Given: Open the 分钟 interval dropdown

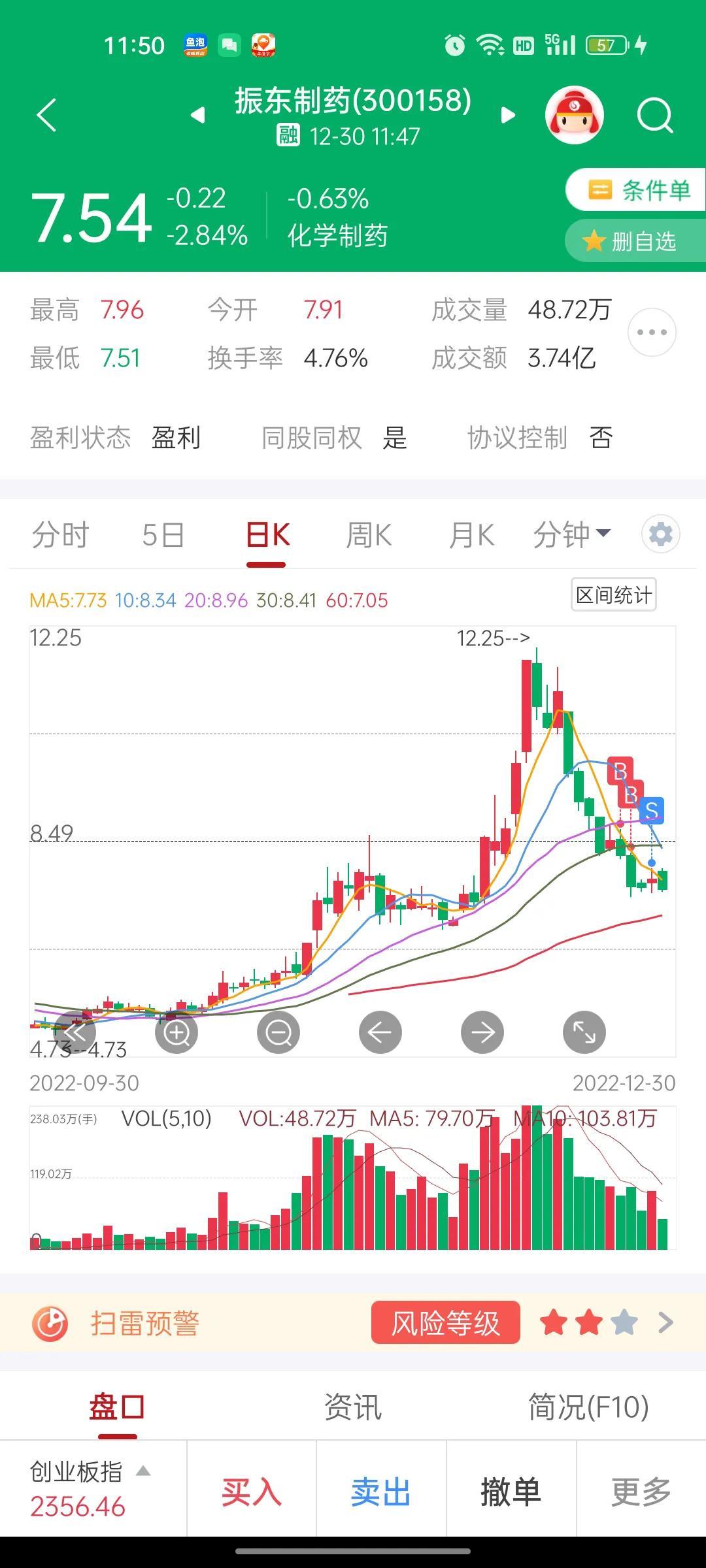Looking at the screenshot, I should [572, 535].
